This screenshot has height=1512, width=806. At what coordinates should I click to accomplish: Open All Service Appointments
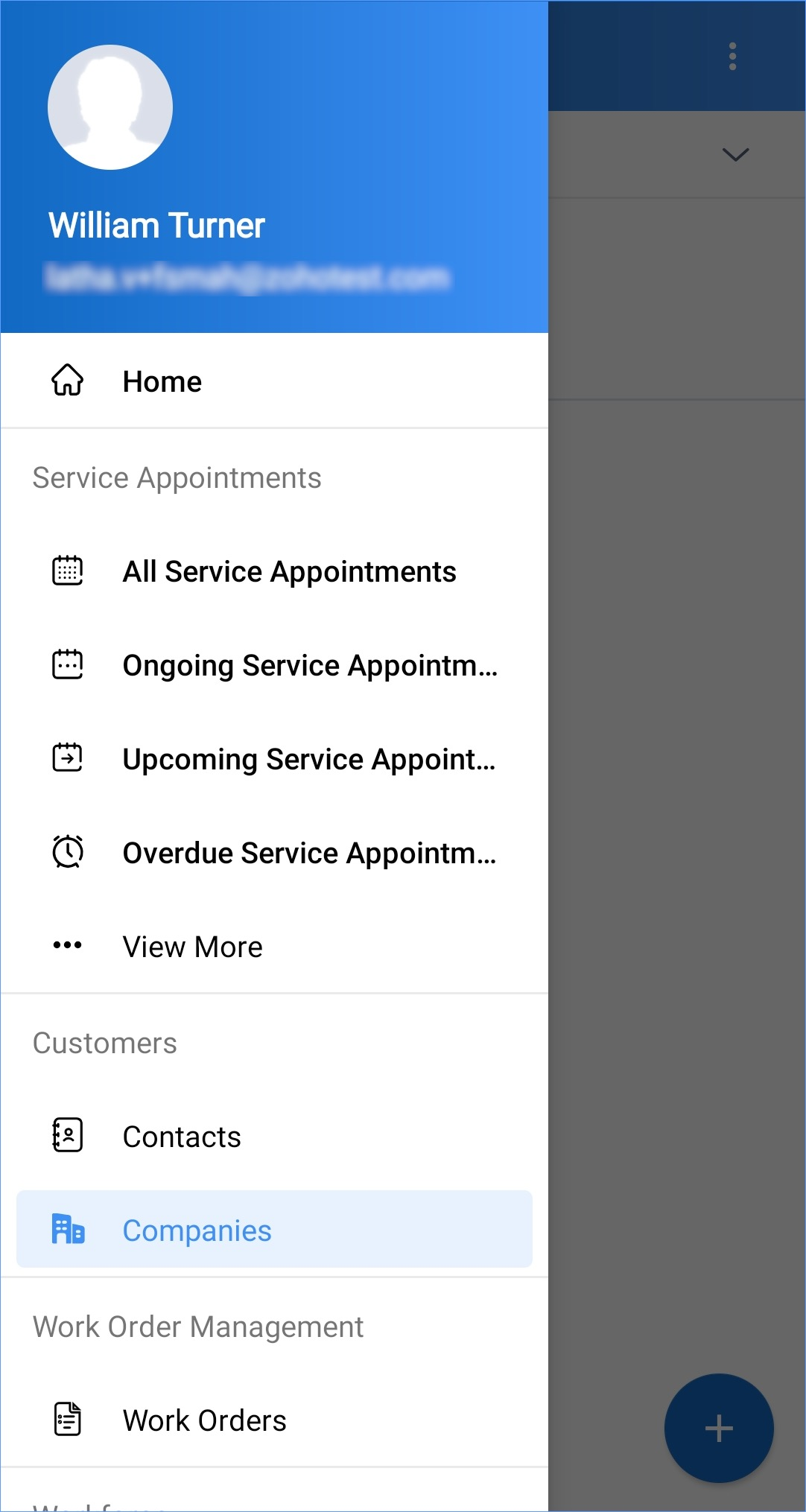tap(289, 571)
